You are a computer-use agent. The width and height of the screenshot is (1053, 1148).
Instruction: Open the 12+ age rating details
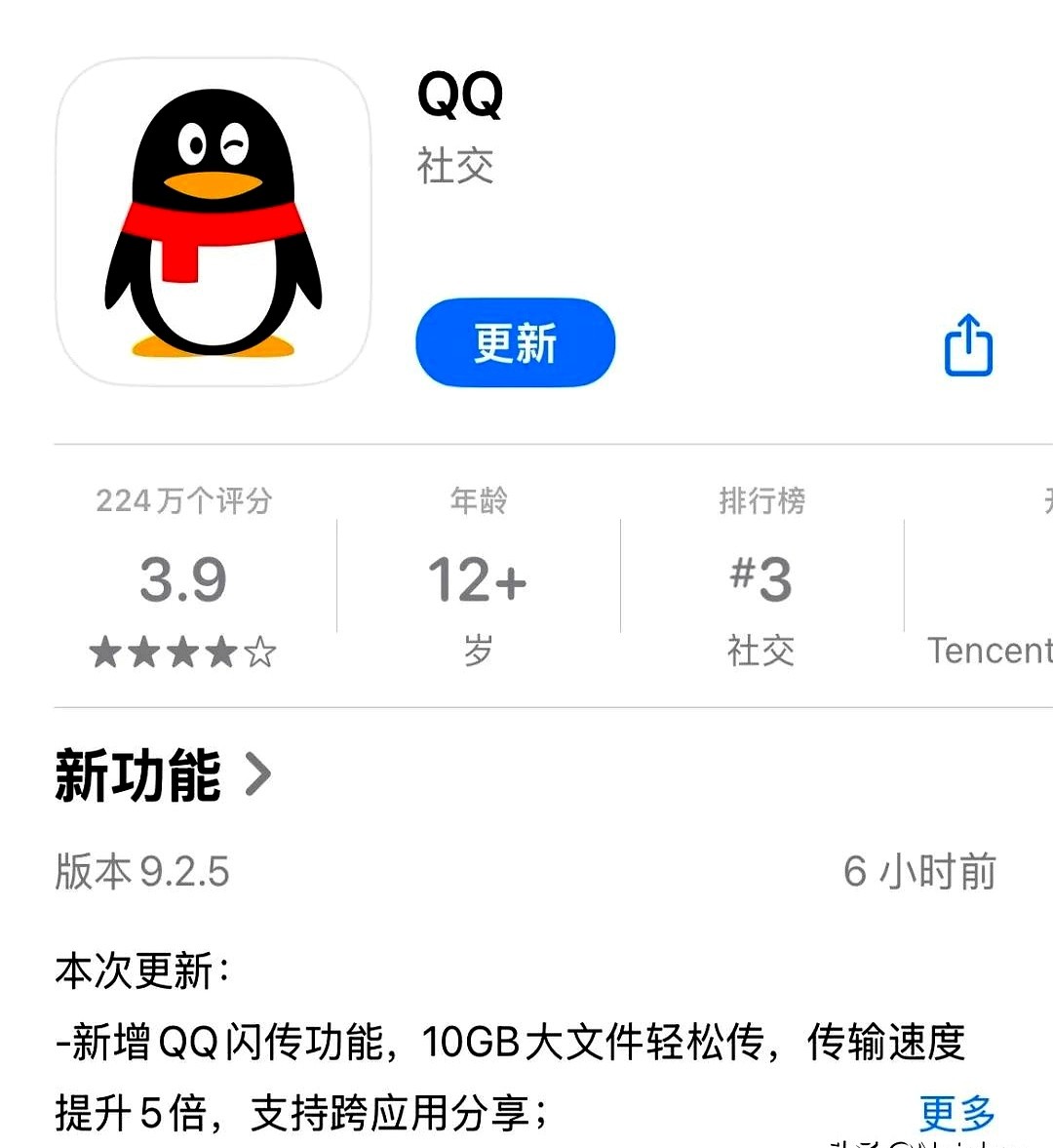click(478, 578)
